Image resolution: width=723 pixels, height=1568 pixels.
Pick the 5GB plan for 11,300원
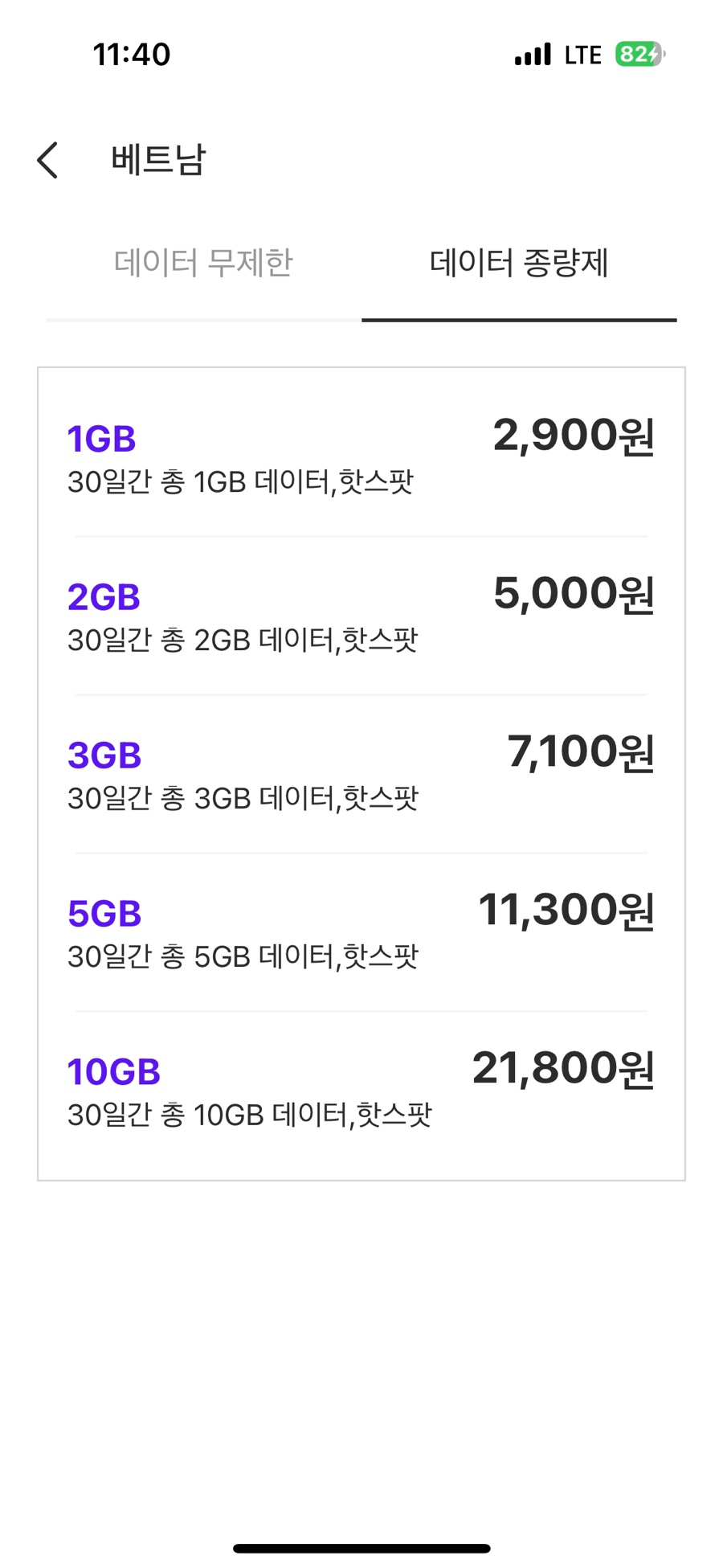coord(361,932)
